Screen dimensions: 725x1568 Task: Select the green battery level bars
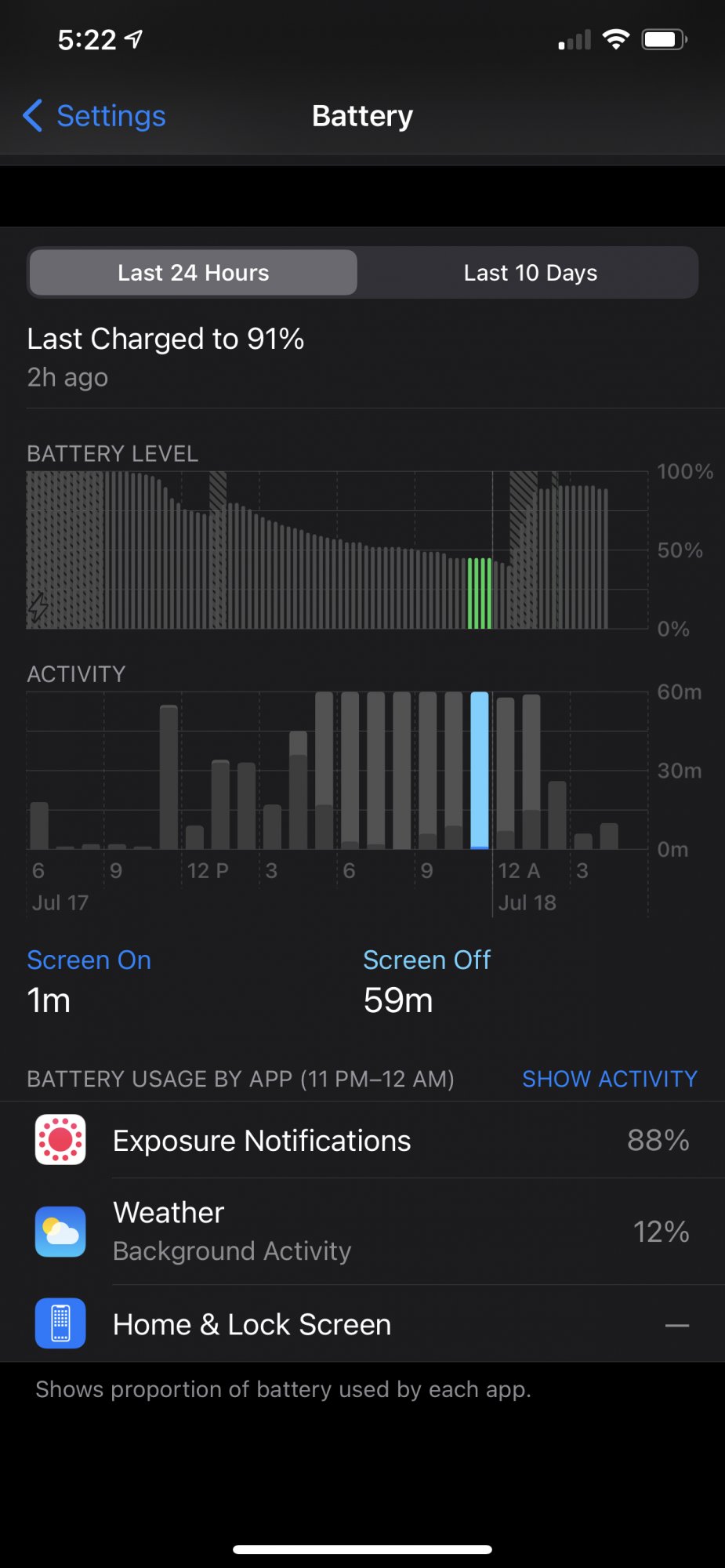480,593
